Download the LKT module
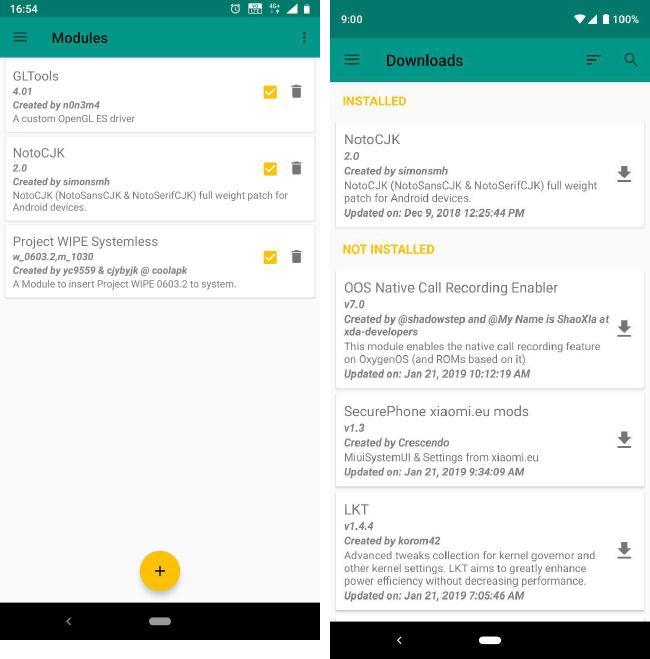This screenshot has width=650, height=659. [624, 551]
